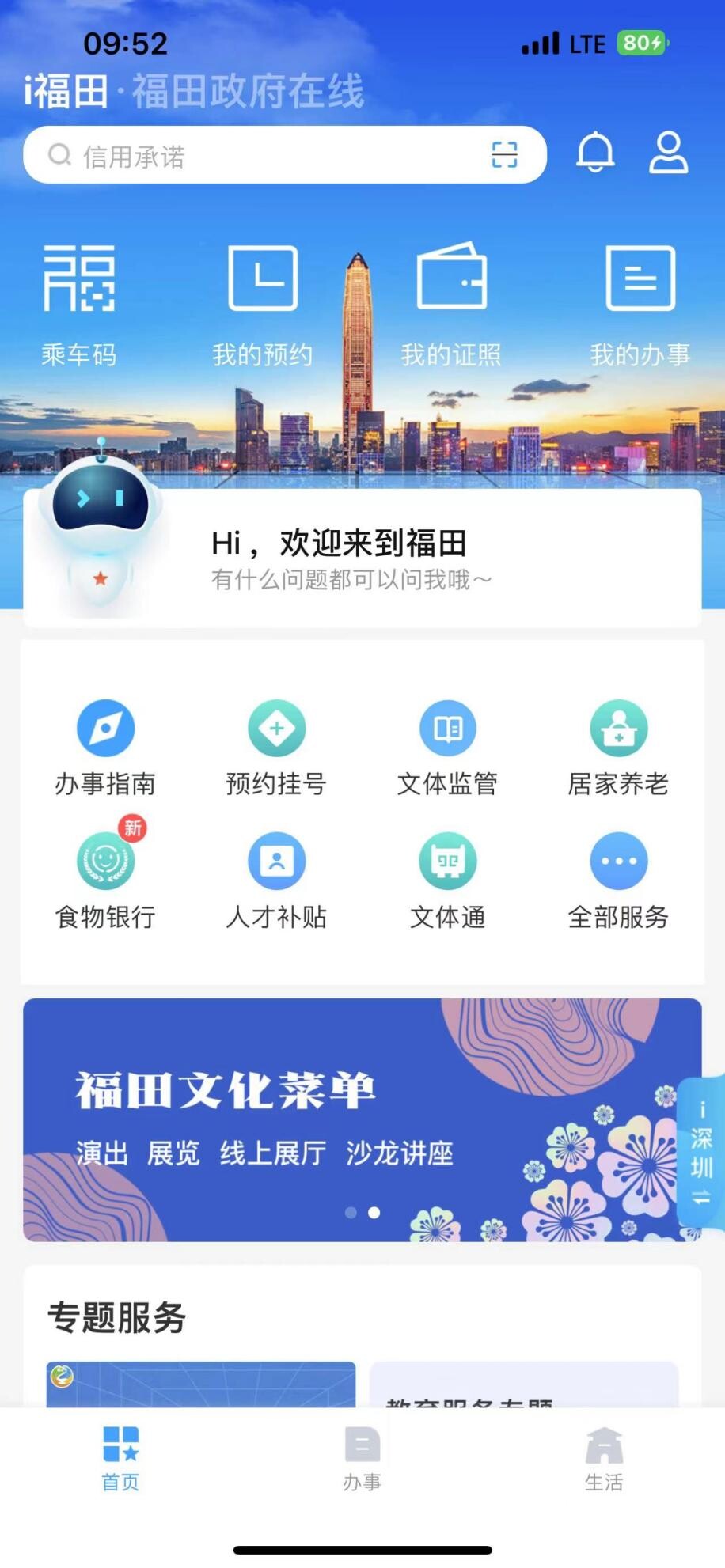Switch to the 办事 tab
Screen dimensions: 725x1568
coord(362,1460)
